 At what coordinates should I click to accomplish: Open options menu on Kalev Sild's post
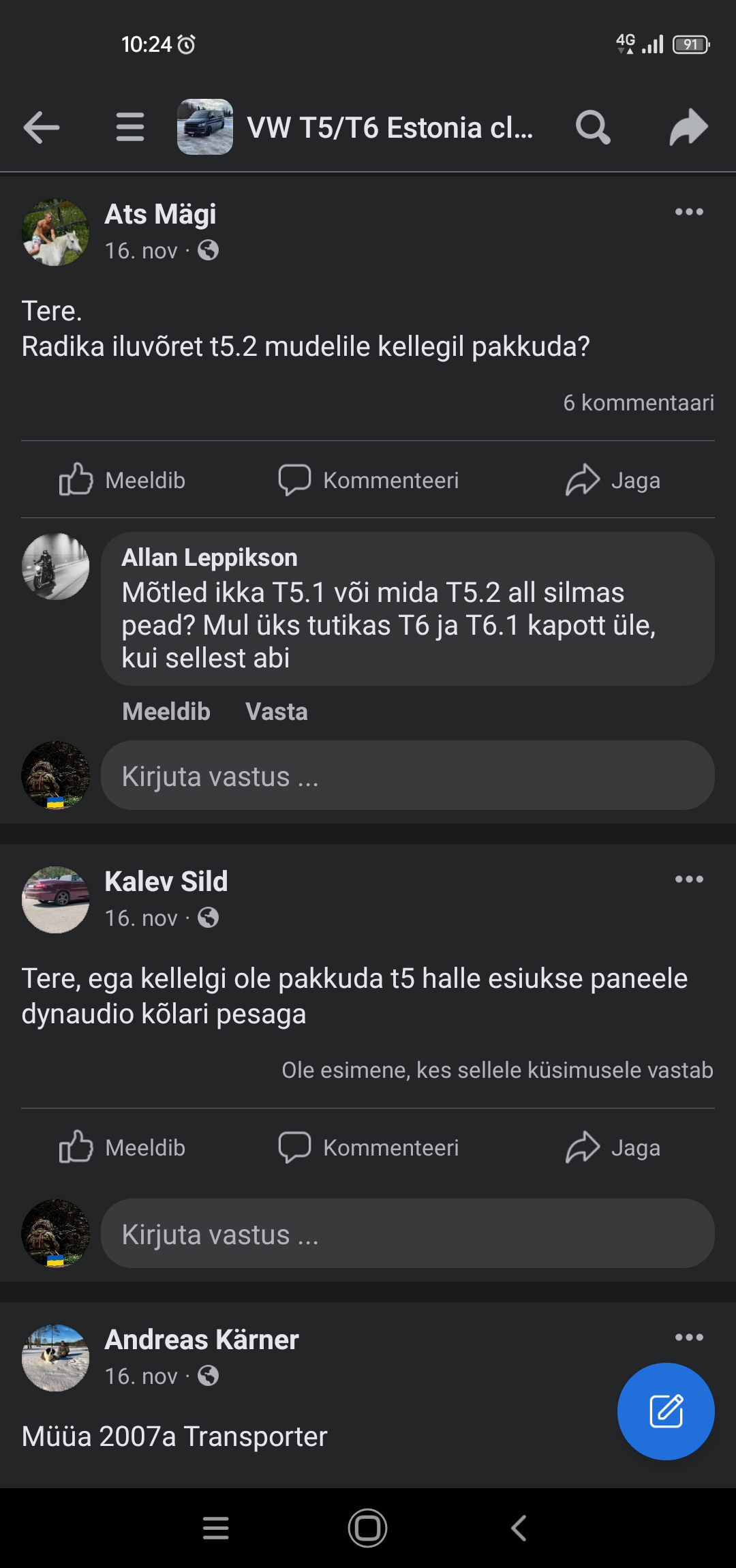click(689, 879)
